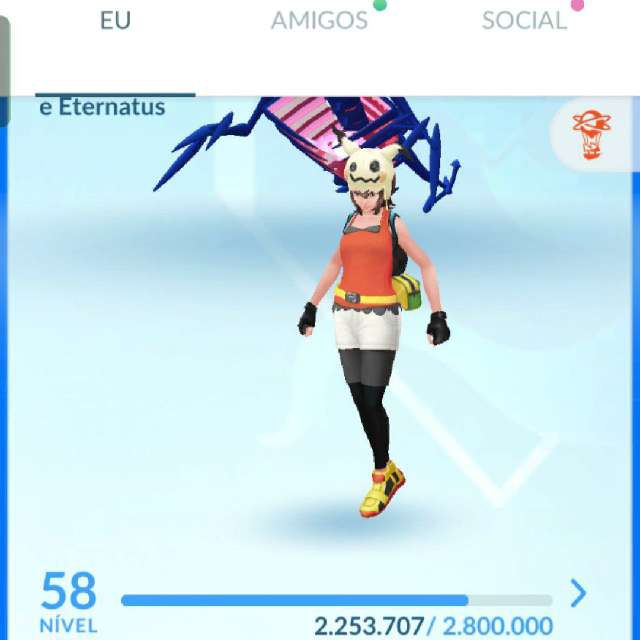Switch to the EU tab
The image size is (640, 640).
coord(115,22)
